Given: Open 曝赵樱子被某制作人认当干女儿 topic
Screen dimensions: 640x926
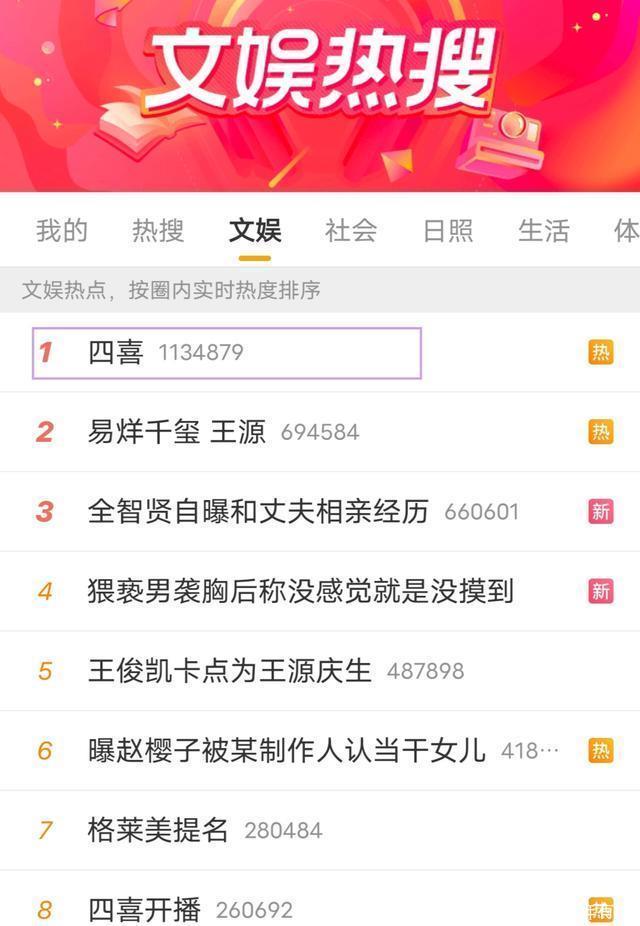Looking at the screenshot, I should 286,750.
